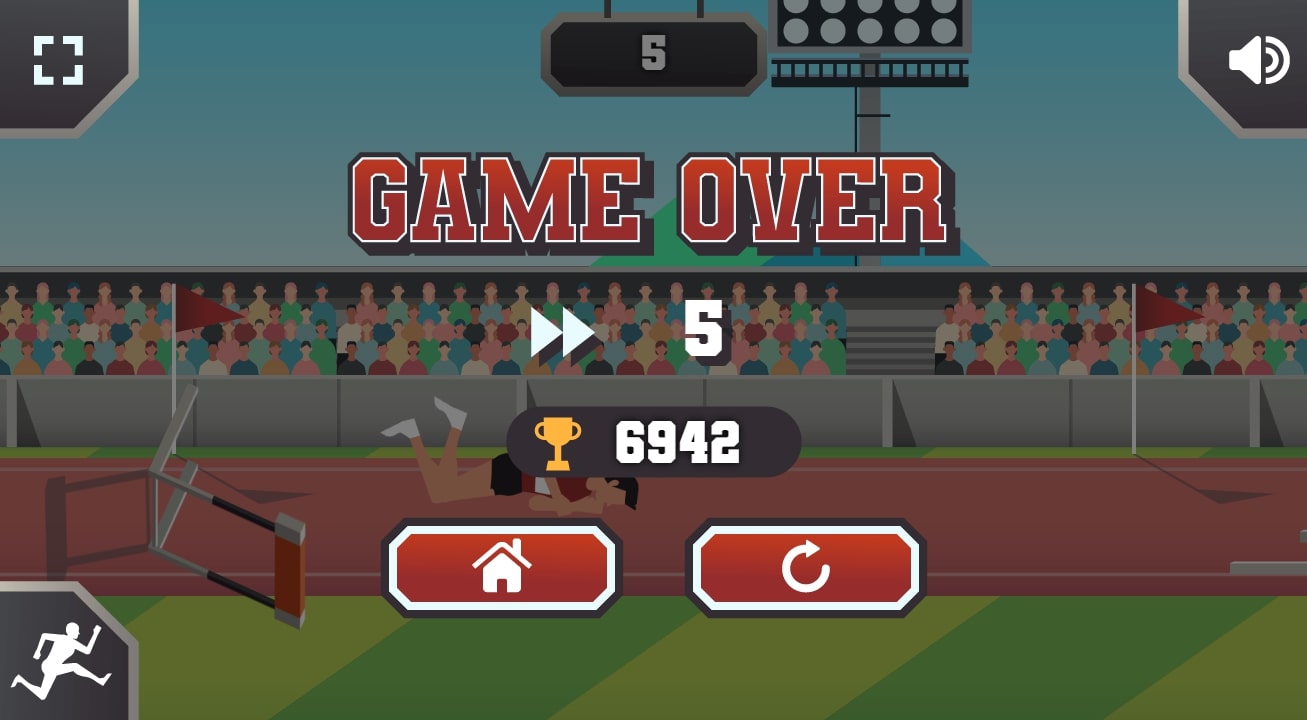Mute the game sound
This screenshot has height=720, width=1307.
1257,60
